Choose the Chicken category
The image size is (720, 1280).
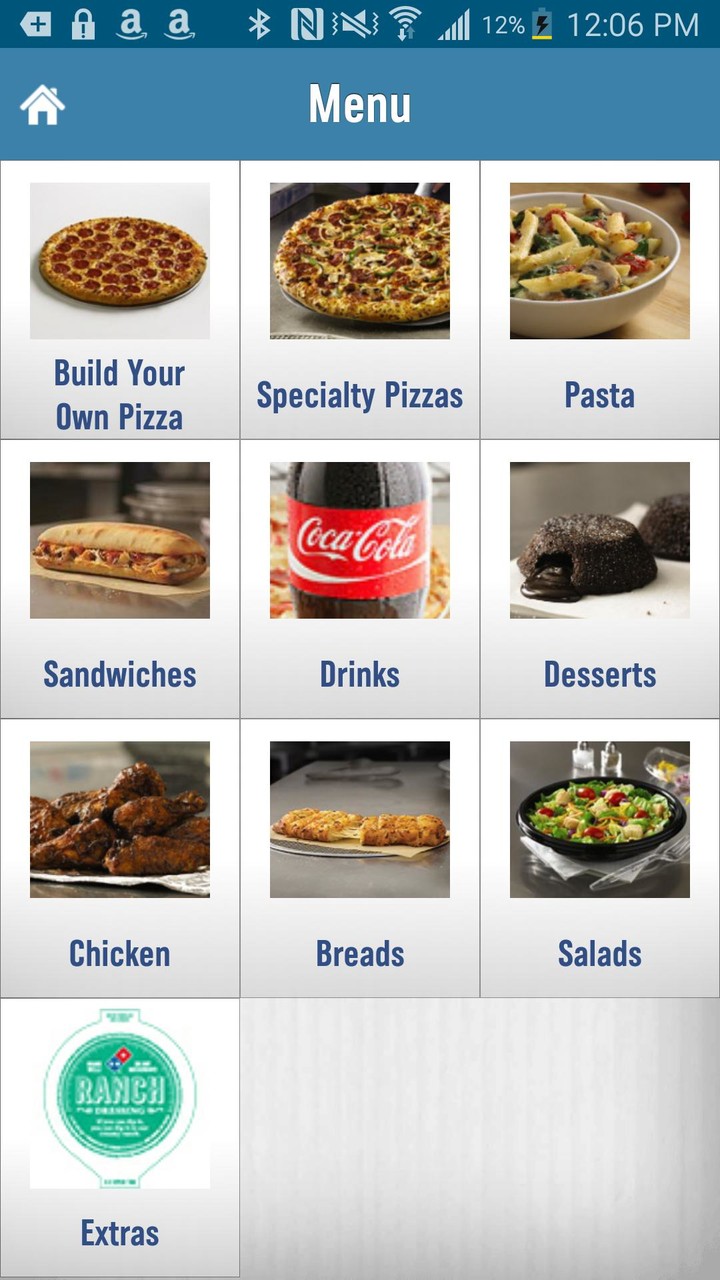point(120,858)
